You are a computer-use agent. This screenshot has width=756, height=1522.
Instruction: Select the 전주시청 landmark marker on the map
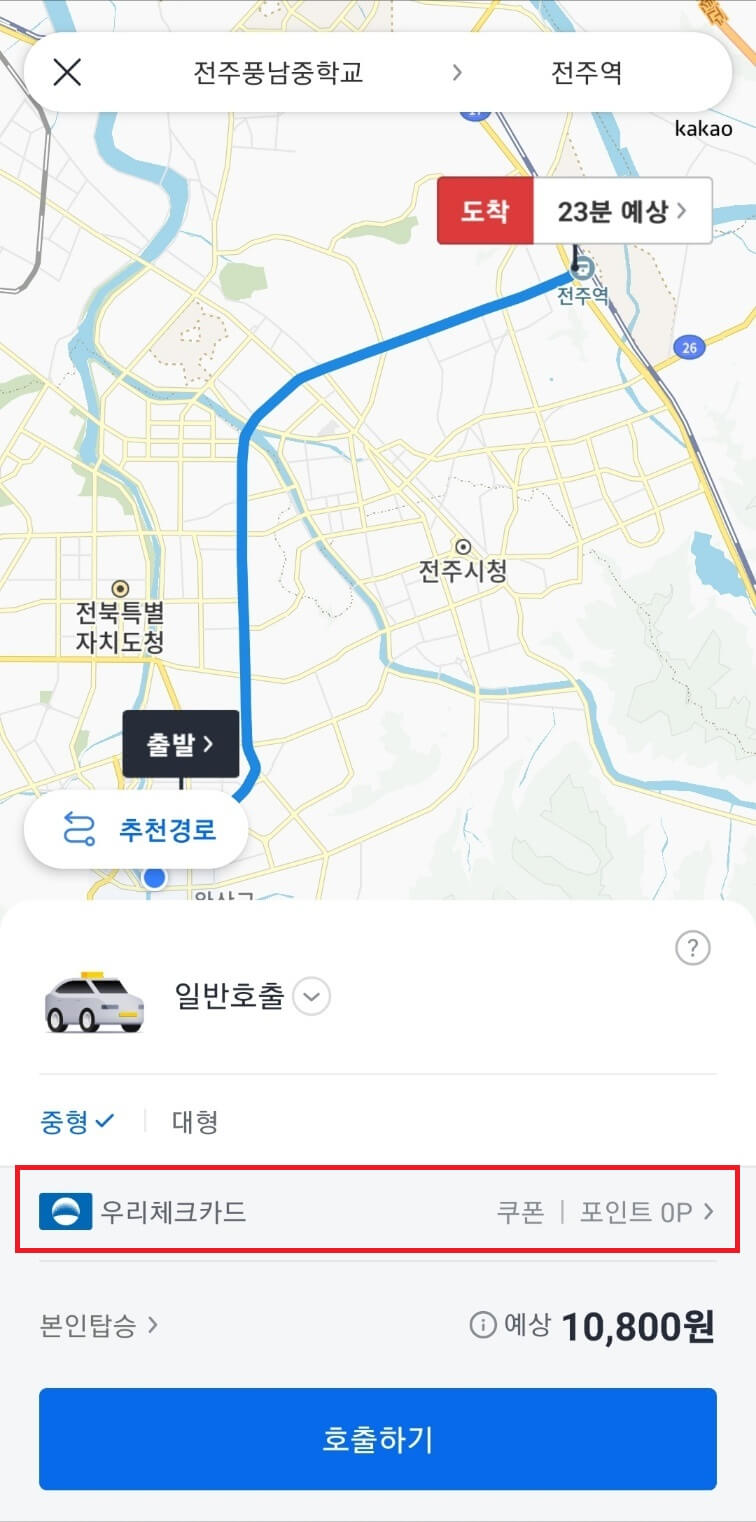click(x=461, y=546)
